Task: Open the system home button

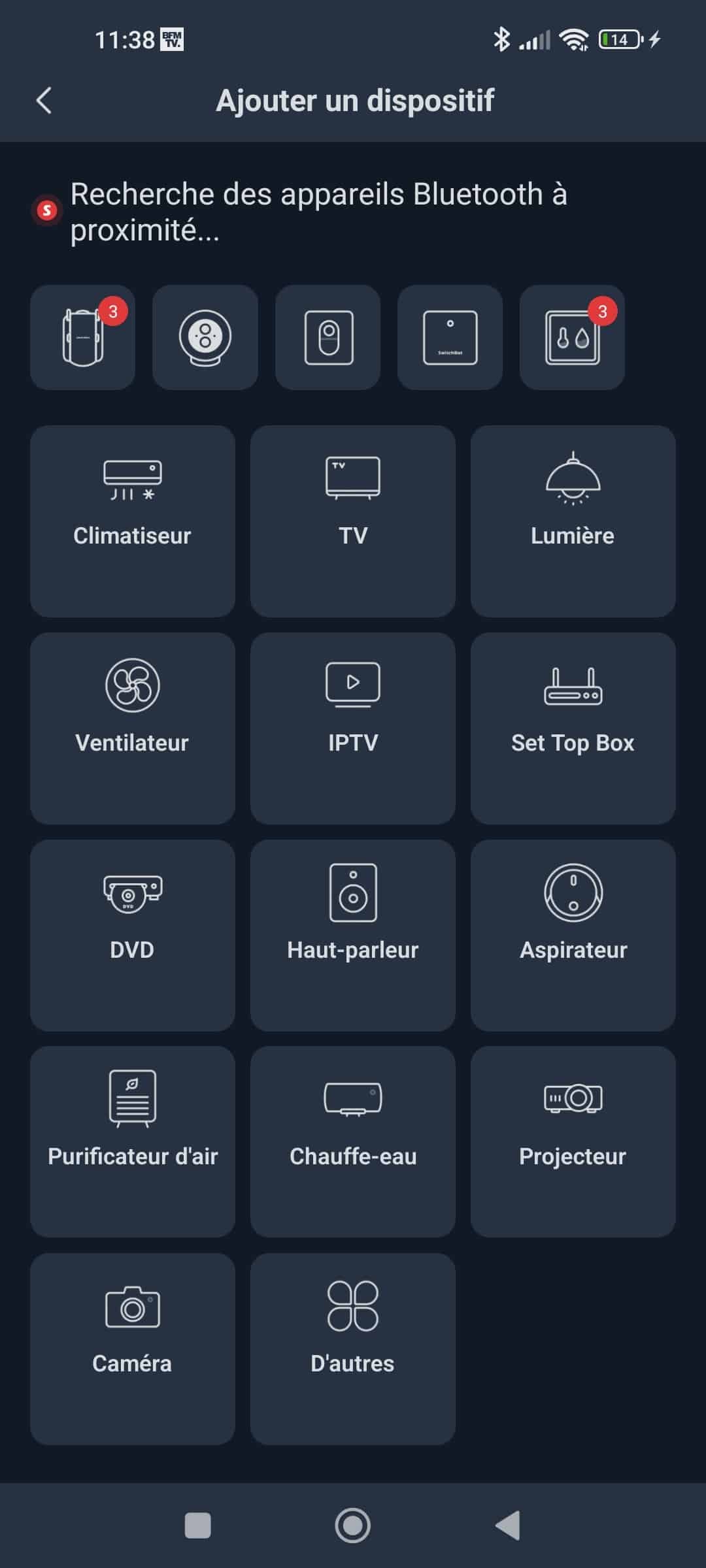Action: pyautogui.click(x=352, y=1526)
